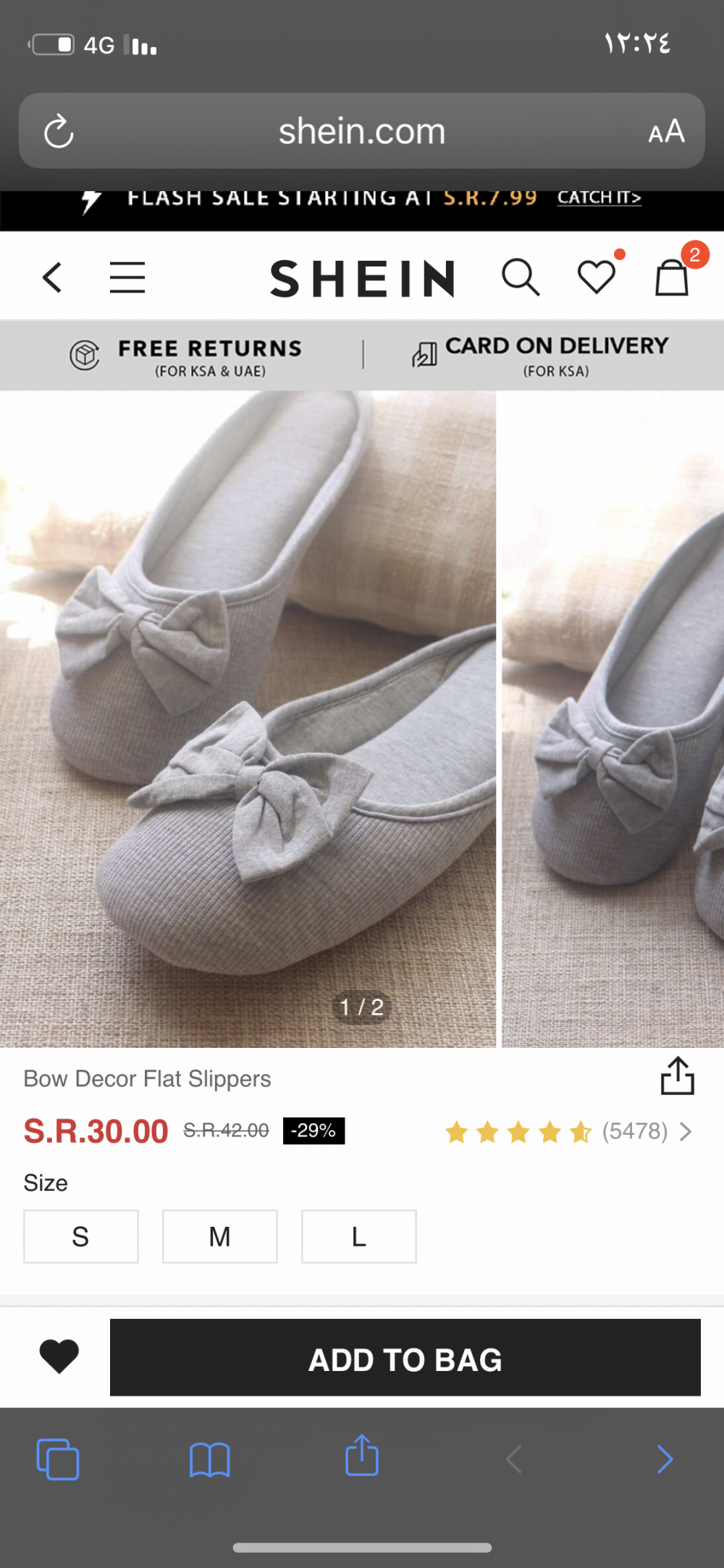Viewport: 724px width, 1568px height.
Task: Open the AA text size options
Action: click(x=666, y=132)
